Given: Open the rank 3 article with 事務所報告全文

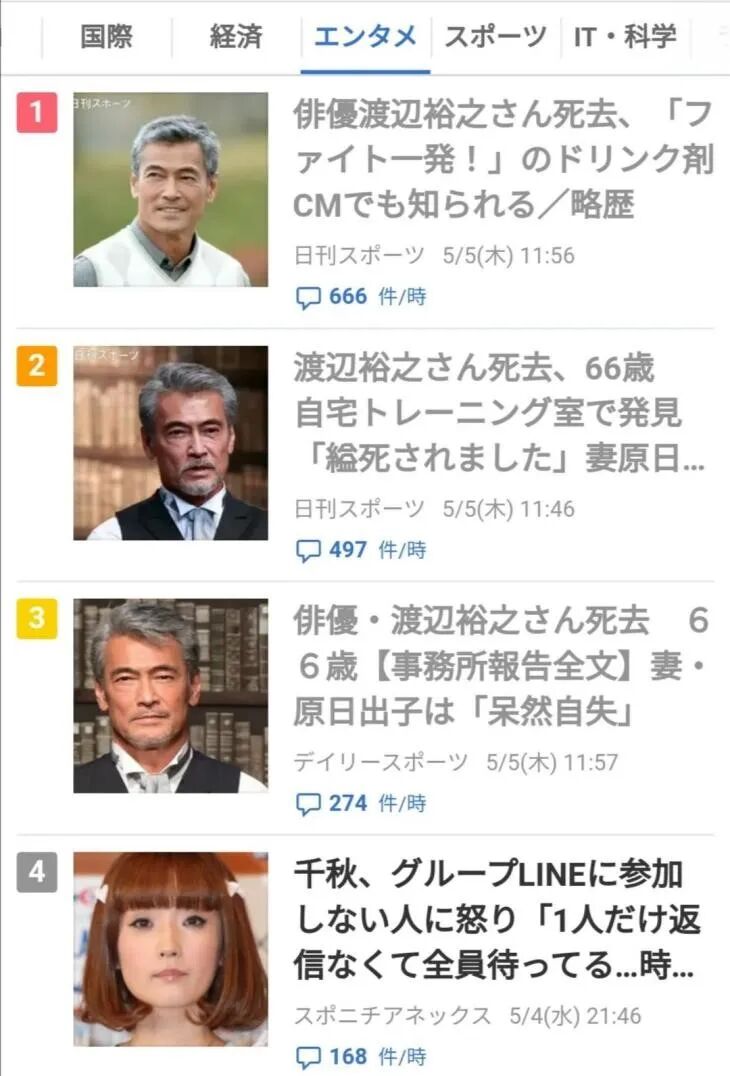Looking at the screenshot, I should tap(501, 667).
